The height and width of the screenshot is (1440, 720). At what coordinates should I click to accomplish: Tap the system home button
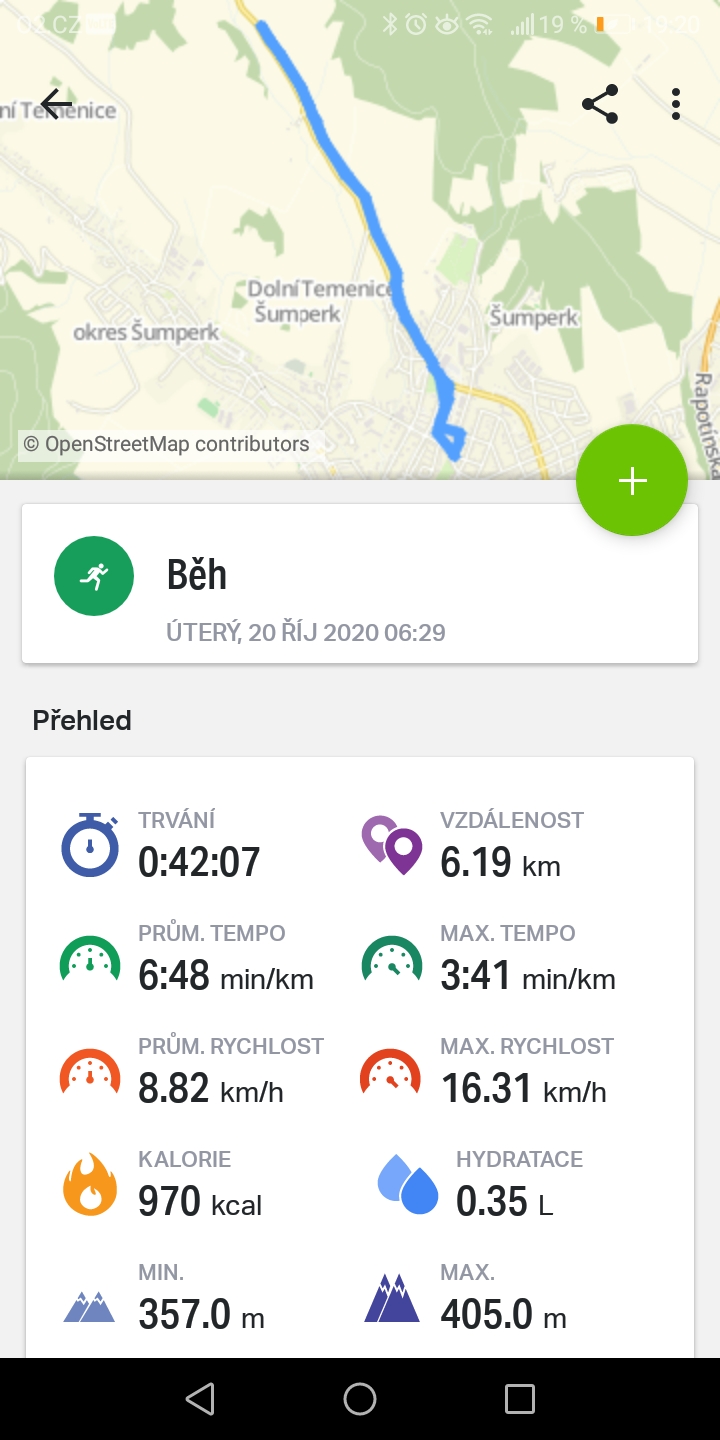click(360, 1399)
